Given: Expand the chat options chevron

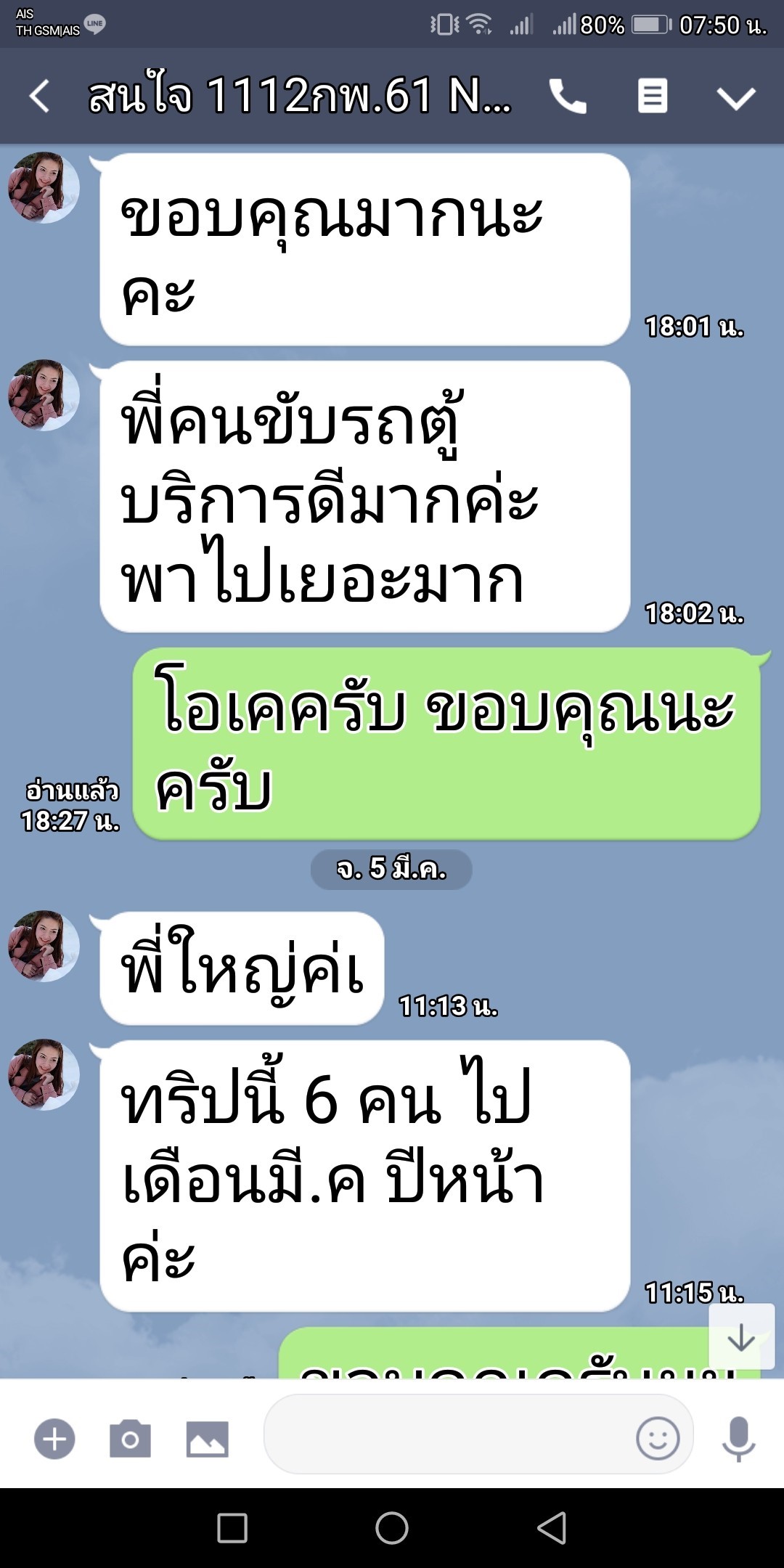Looking at the screenshot, I should point(736,98).
